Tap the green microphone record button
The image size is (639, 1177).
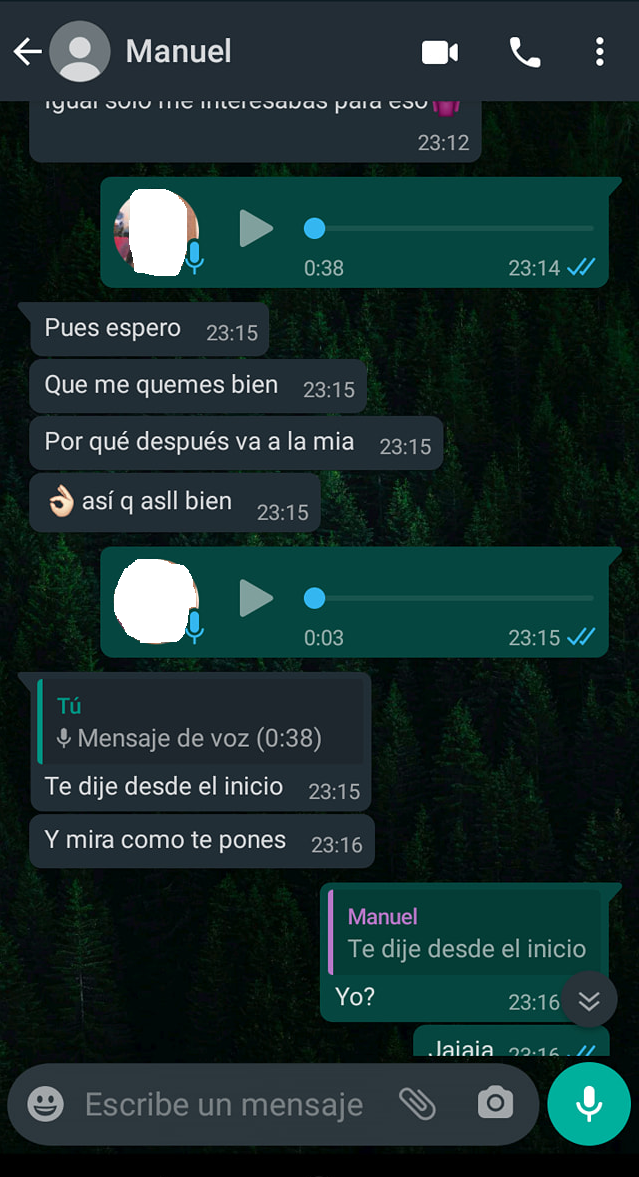click(589, 1104)
